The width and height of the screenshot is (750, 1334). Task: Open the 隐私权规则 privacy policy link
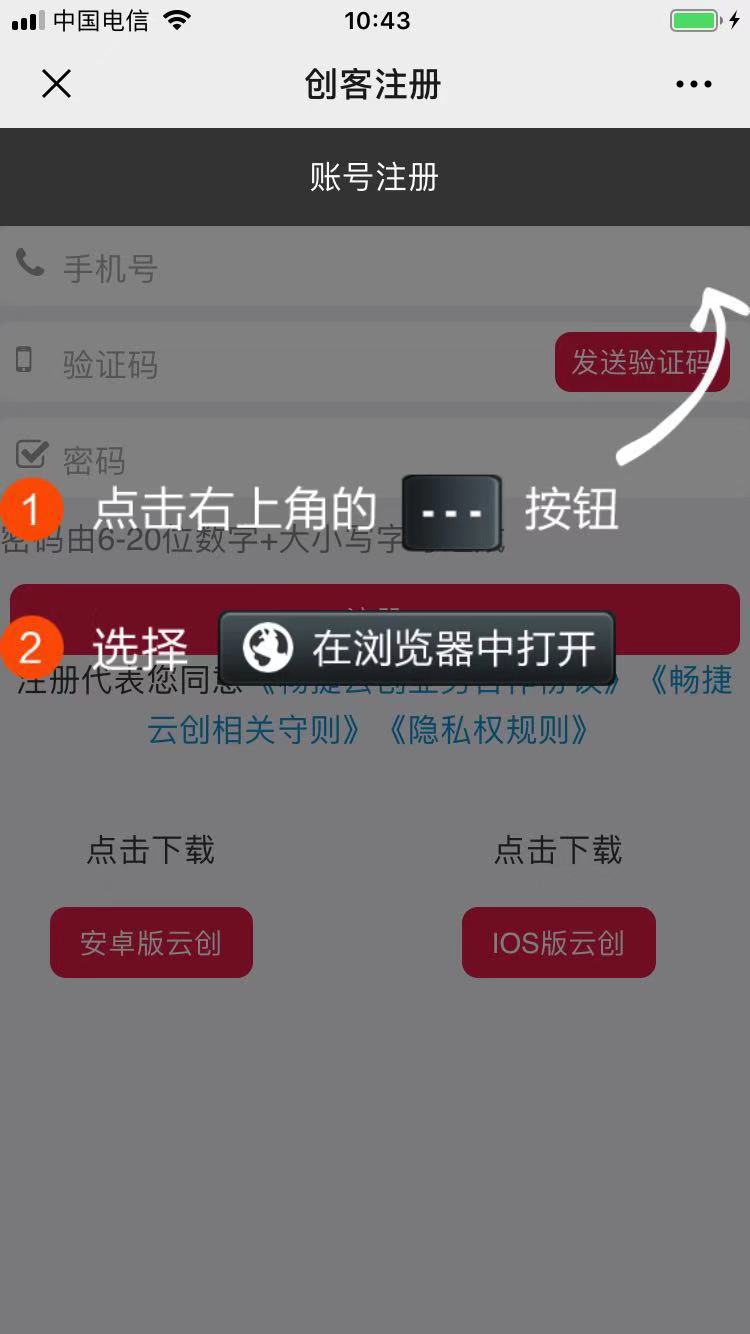click(487, 730)
